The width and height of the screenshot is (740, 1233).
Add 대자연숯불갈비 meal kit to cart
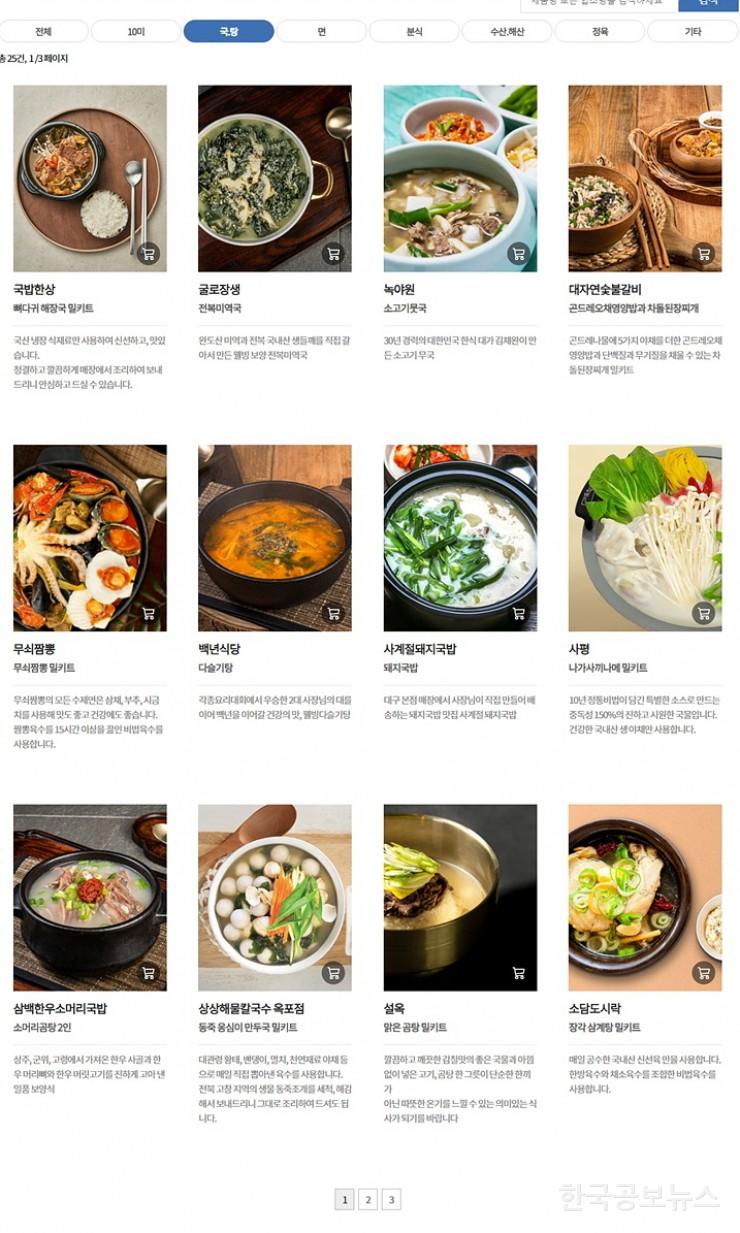pos(703,254)
